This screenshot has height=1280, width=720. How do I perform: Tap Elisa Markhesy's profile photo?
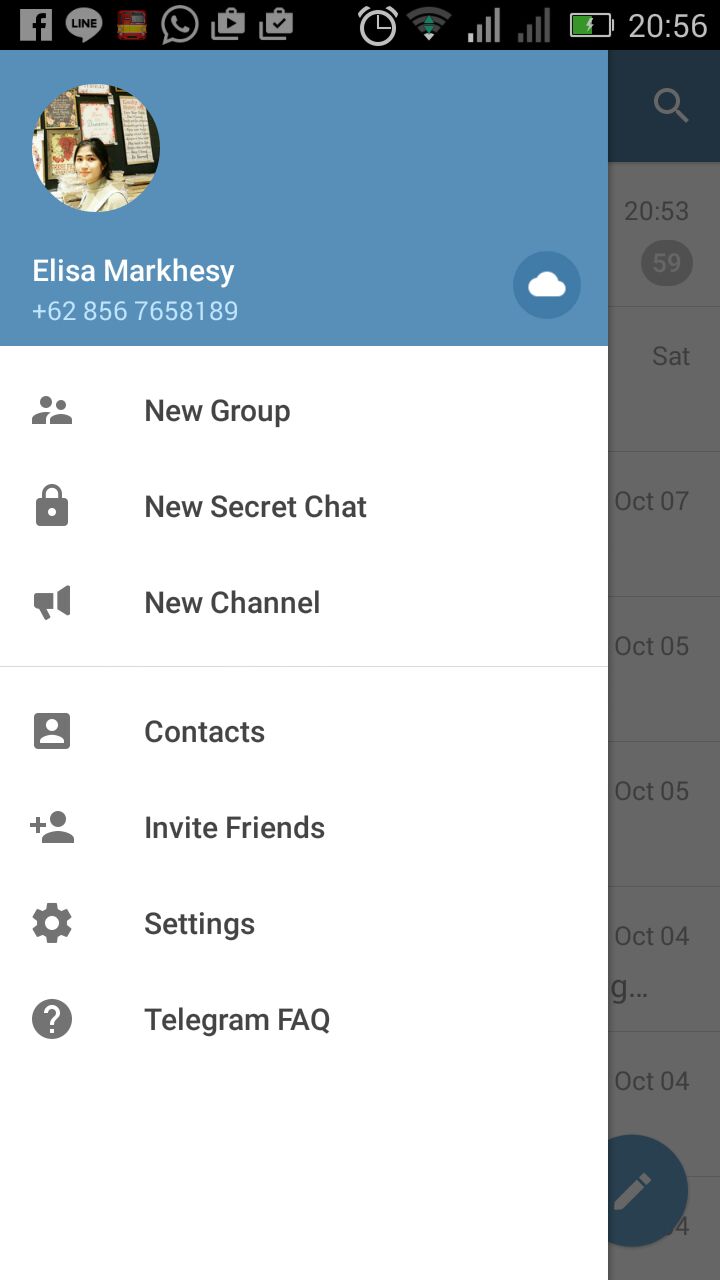[x=96, y=148]
